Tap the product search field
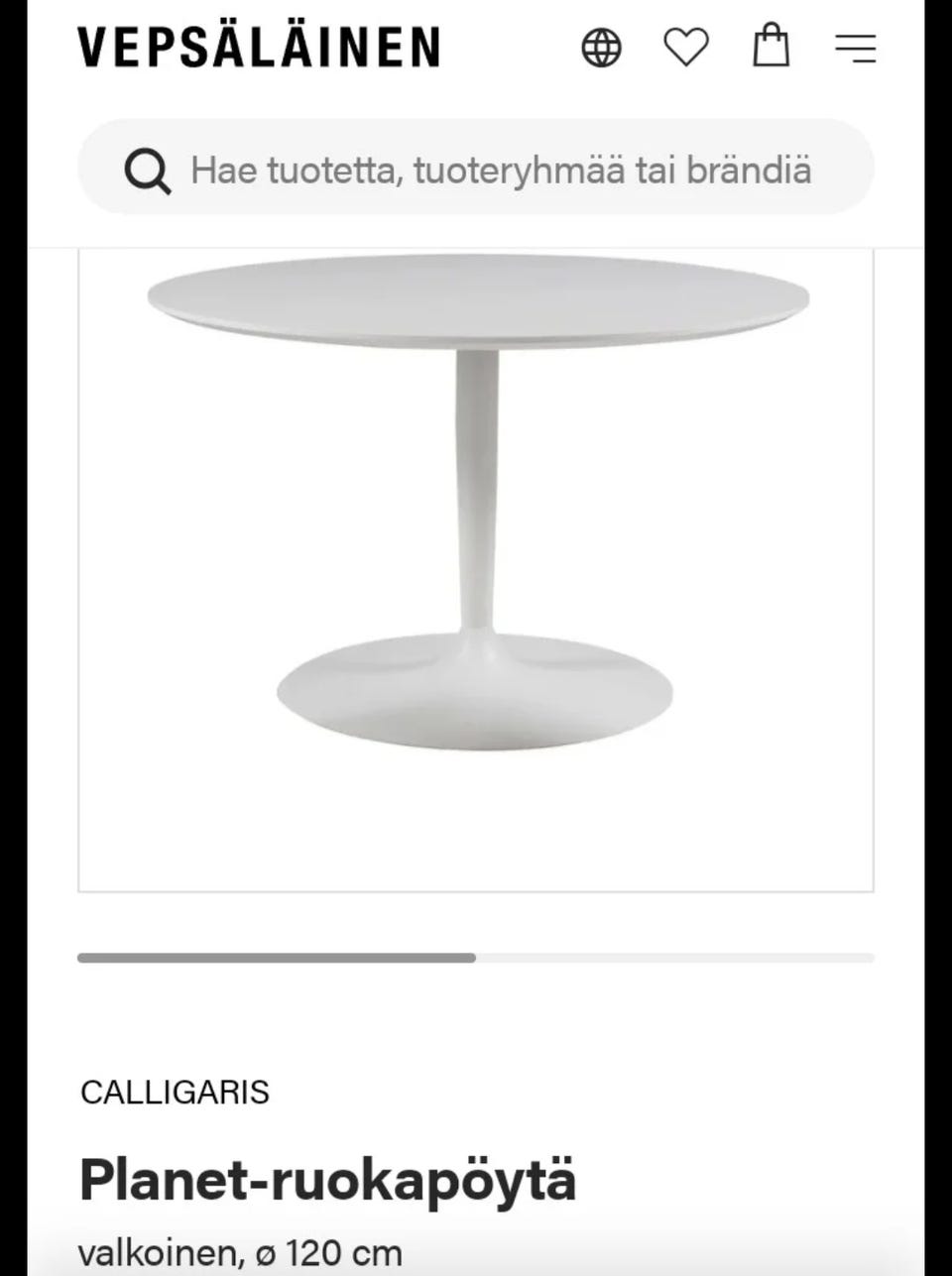The height and width of the screenshot is (1276, 952). pyautogui.click(x=501, y=170)
